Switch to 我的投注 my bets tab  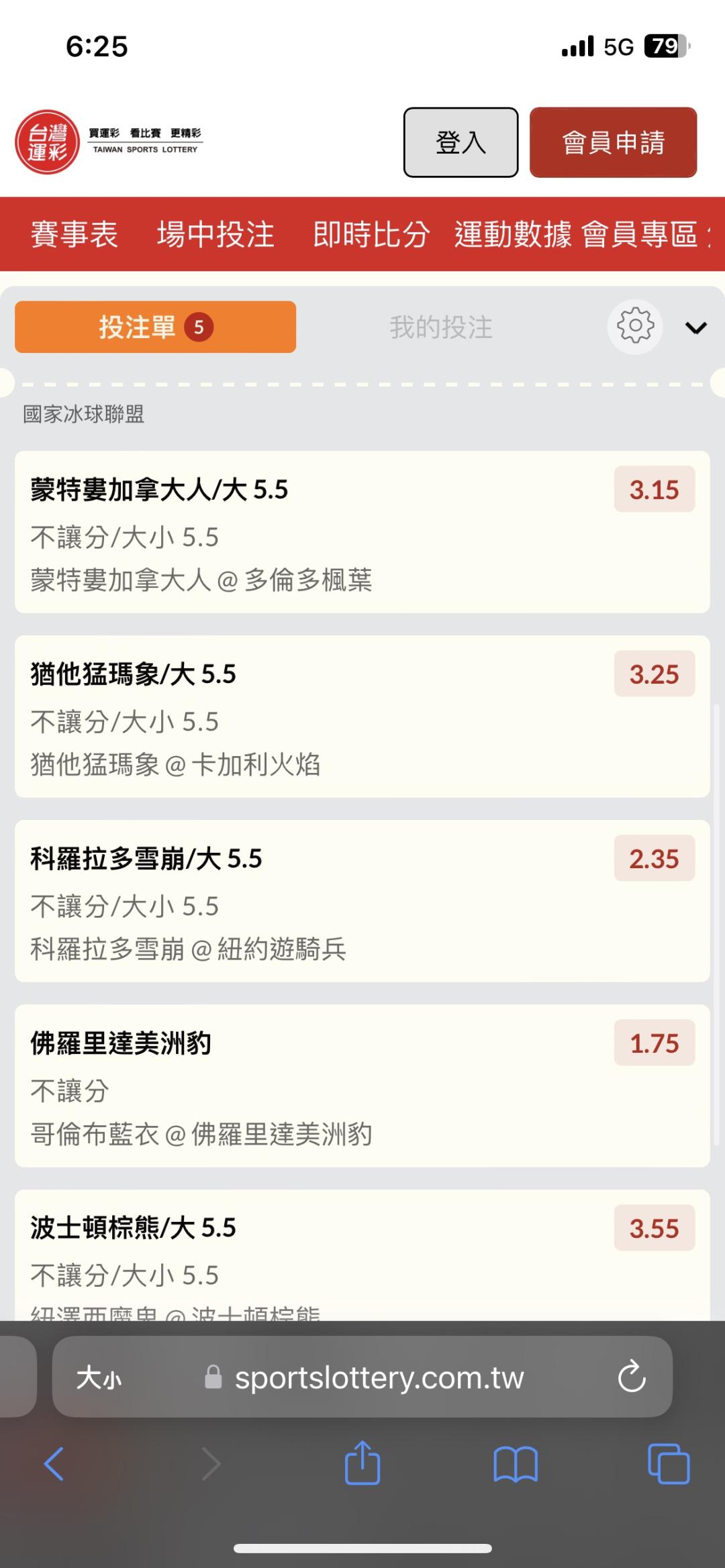tap(441, 327)
